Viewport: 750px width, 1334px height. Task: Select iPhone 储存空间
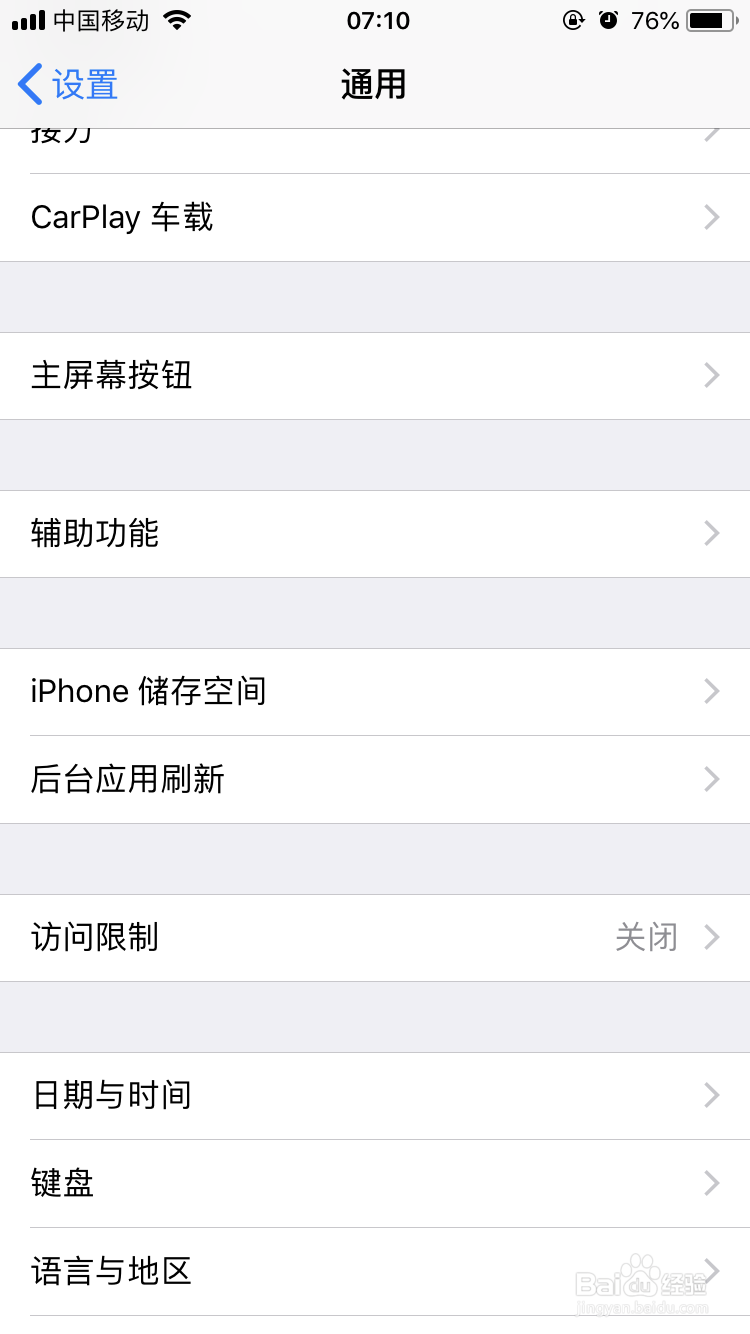click(x=375, y=691)
